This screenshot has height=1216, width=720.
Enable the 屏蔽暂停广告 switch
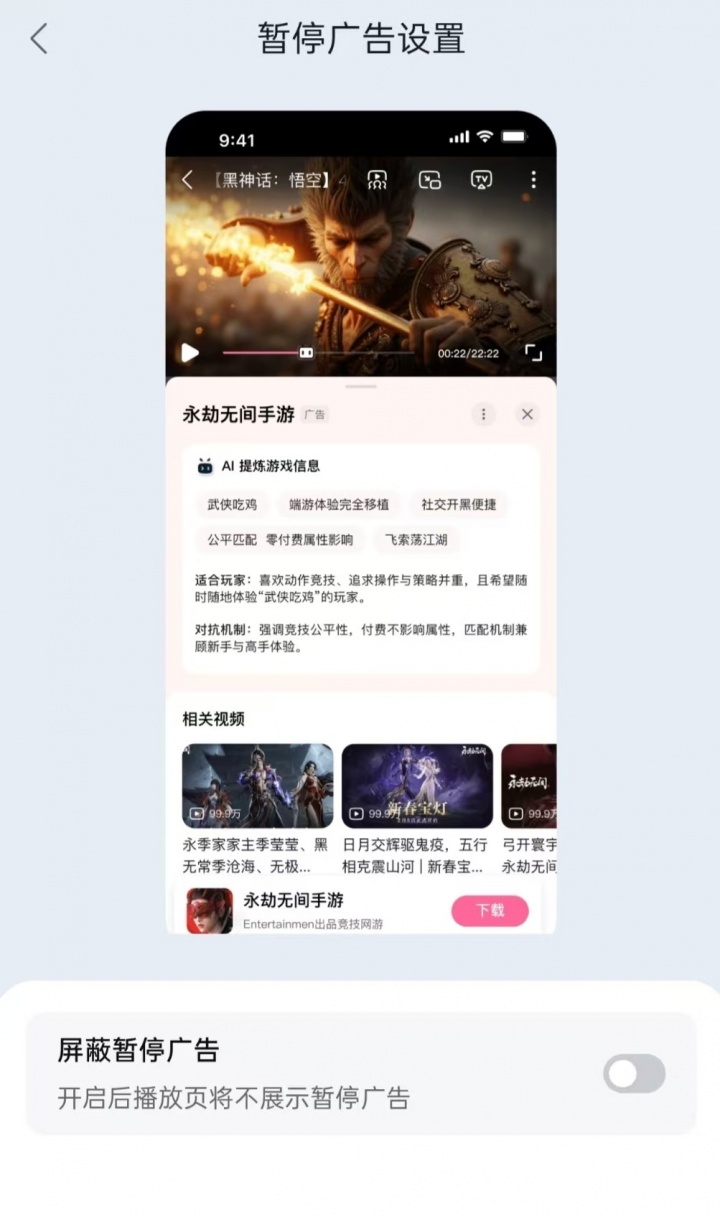(633, 1073)
